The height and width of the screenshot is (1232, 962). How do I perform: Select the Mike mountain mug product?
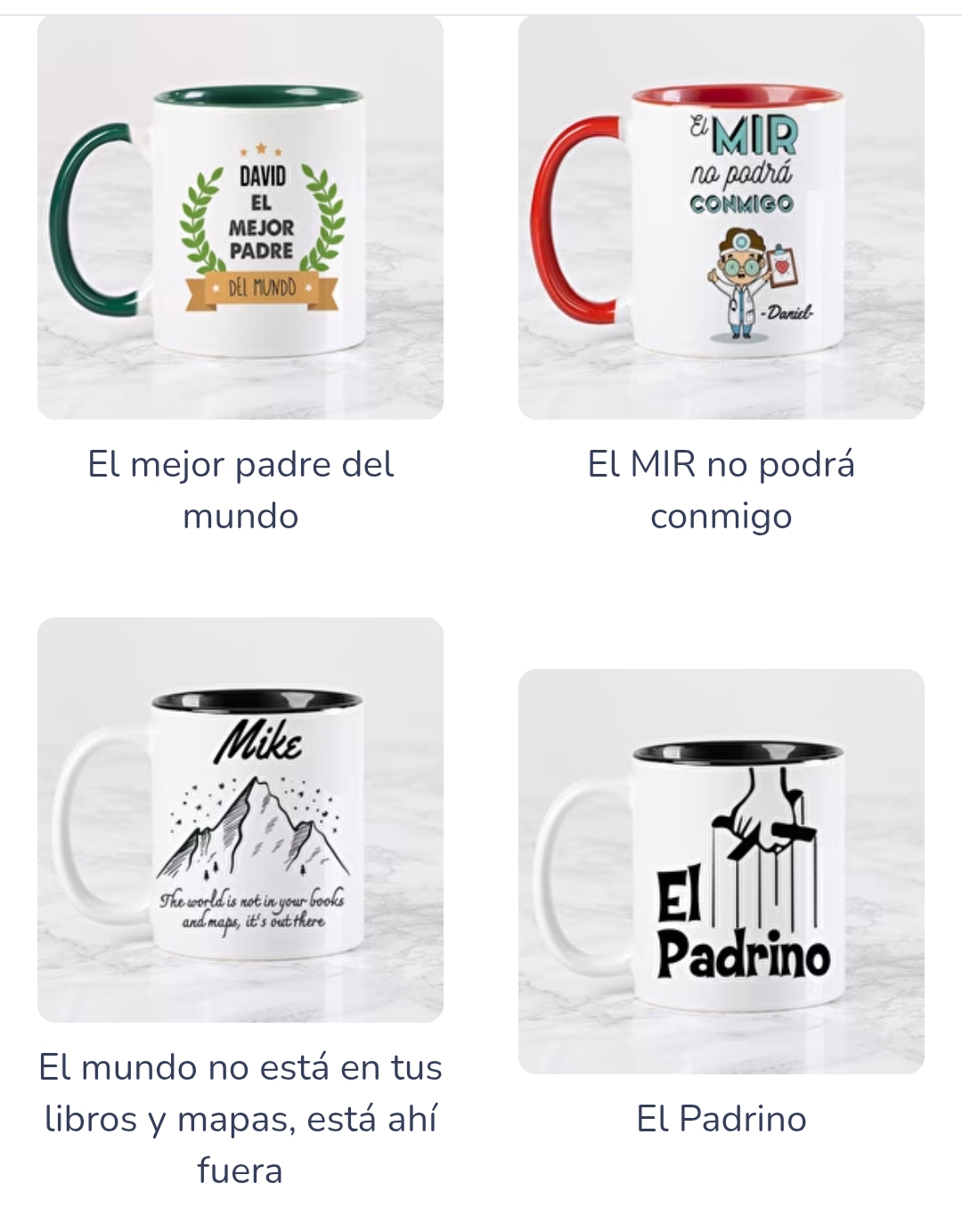click(x=240, y=820)
